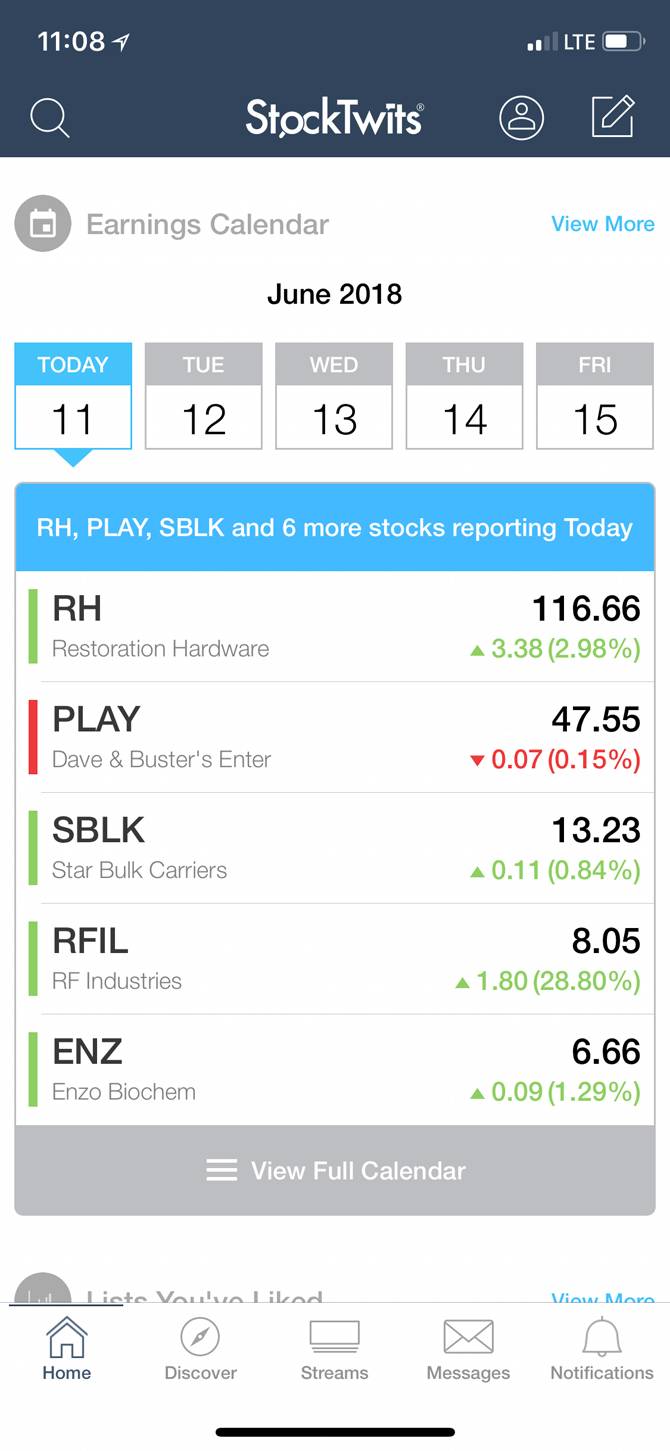Image resolution: width=670 pixels, height=1451 pixels.
Task: Open the RFIL RF Industries row
Action: pyautogui.click(x=335, y=959)
